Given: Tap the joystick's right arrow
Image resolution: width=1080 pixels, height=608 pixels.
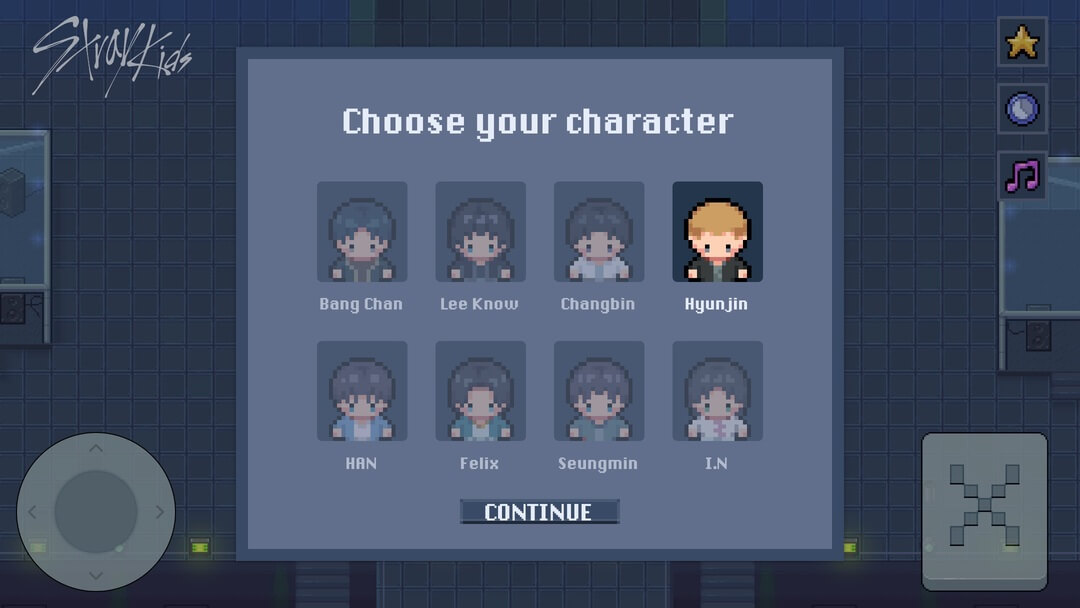Looking at the screenshot, I should coord(159,512).
